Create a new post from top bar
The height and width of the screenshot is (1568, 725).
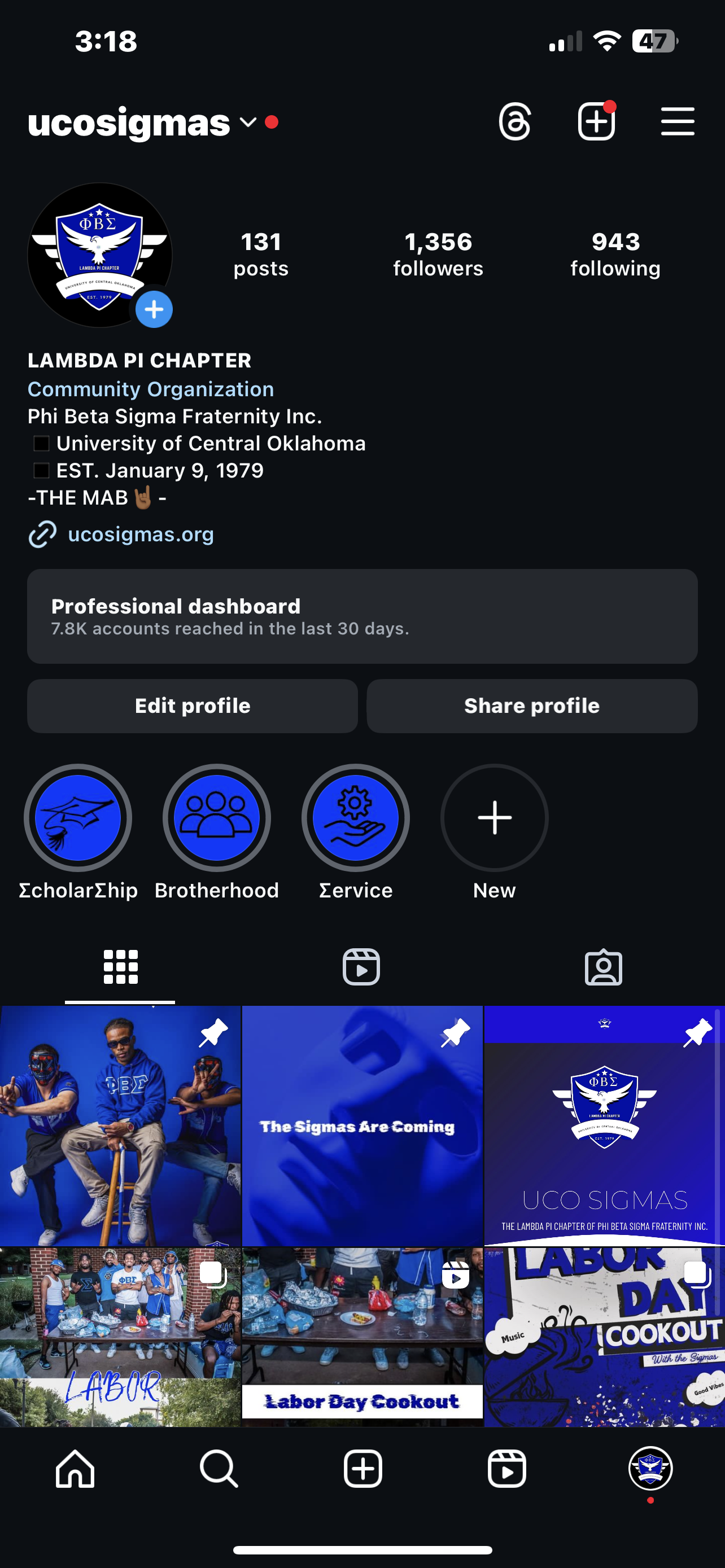596,122
